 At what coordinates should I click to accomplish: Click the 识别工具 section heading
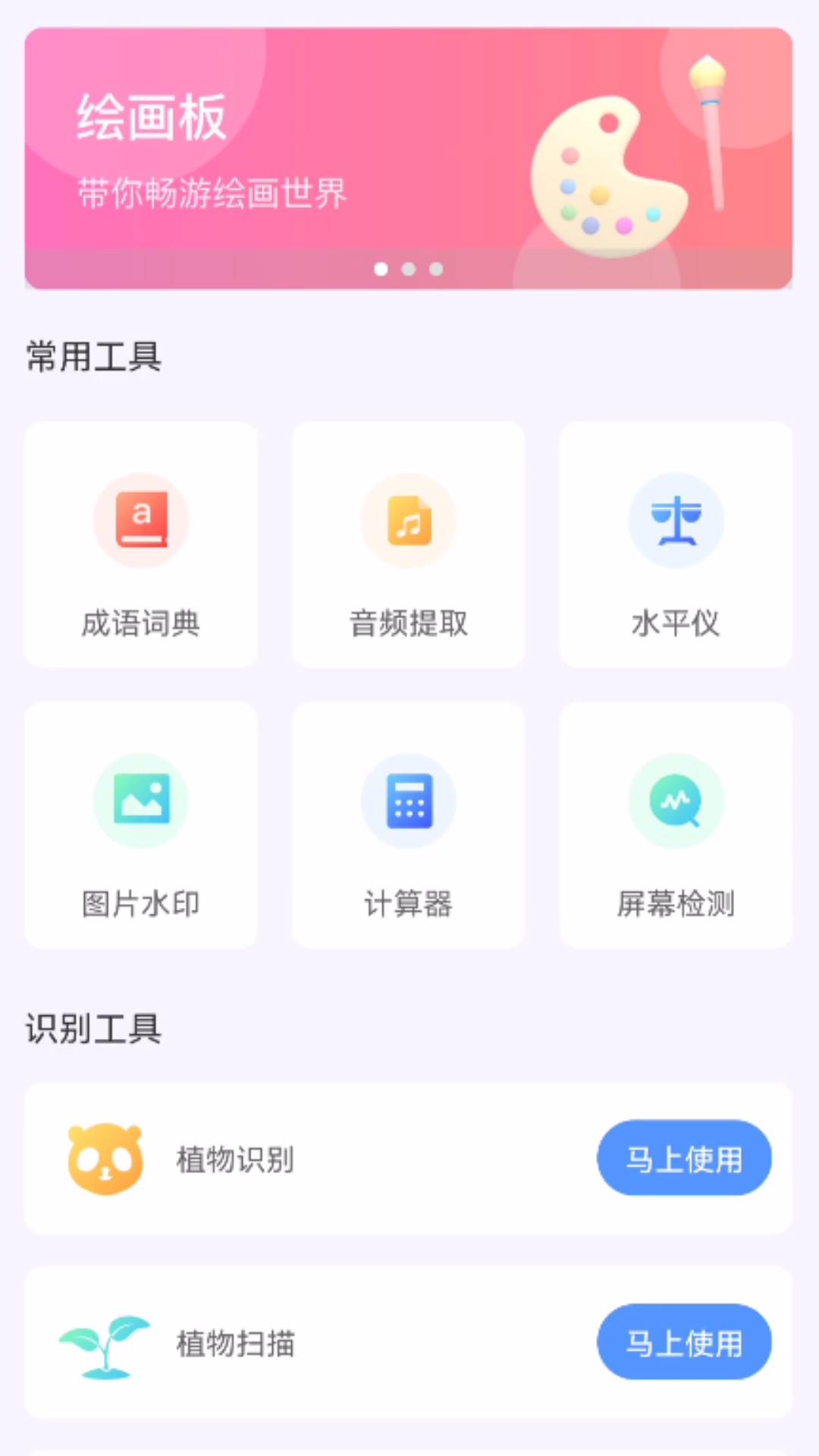[x=94, y=1029]
